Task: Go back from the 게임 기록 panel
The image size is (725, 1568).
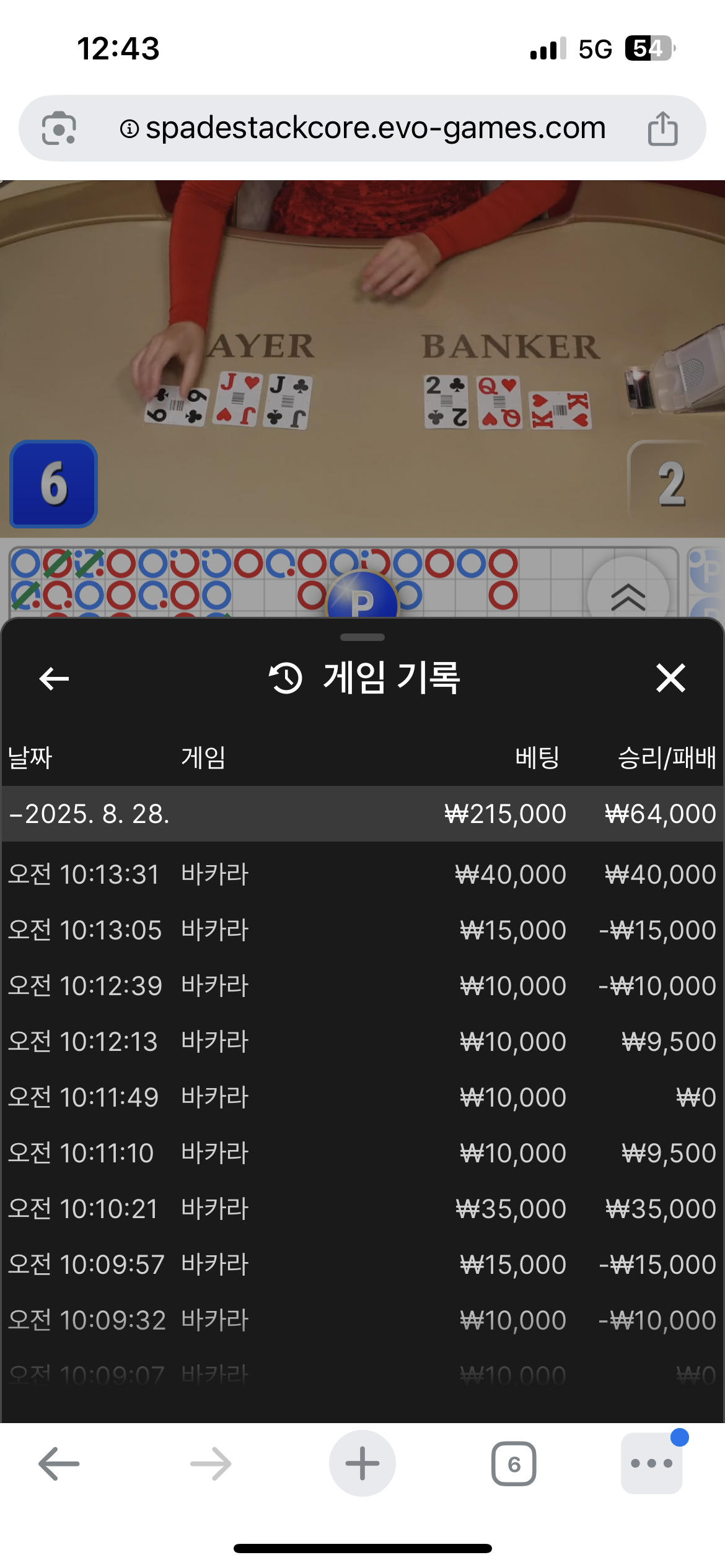Action: [x=54, y=679]
